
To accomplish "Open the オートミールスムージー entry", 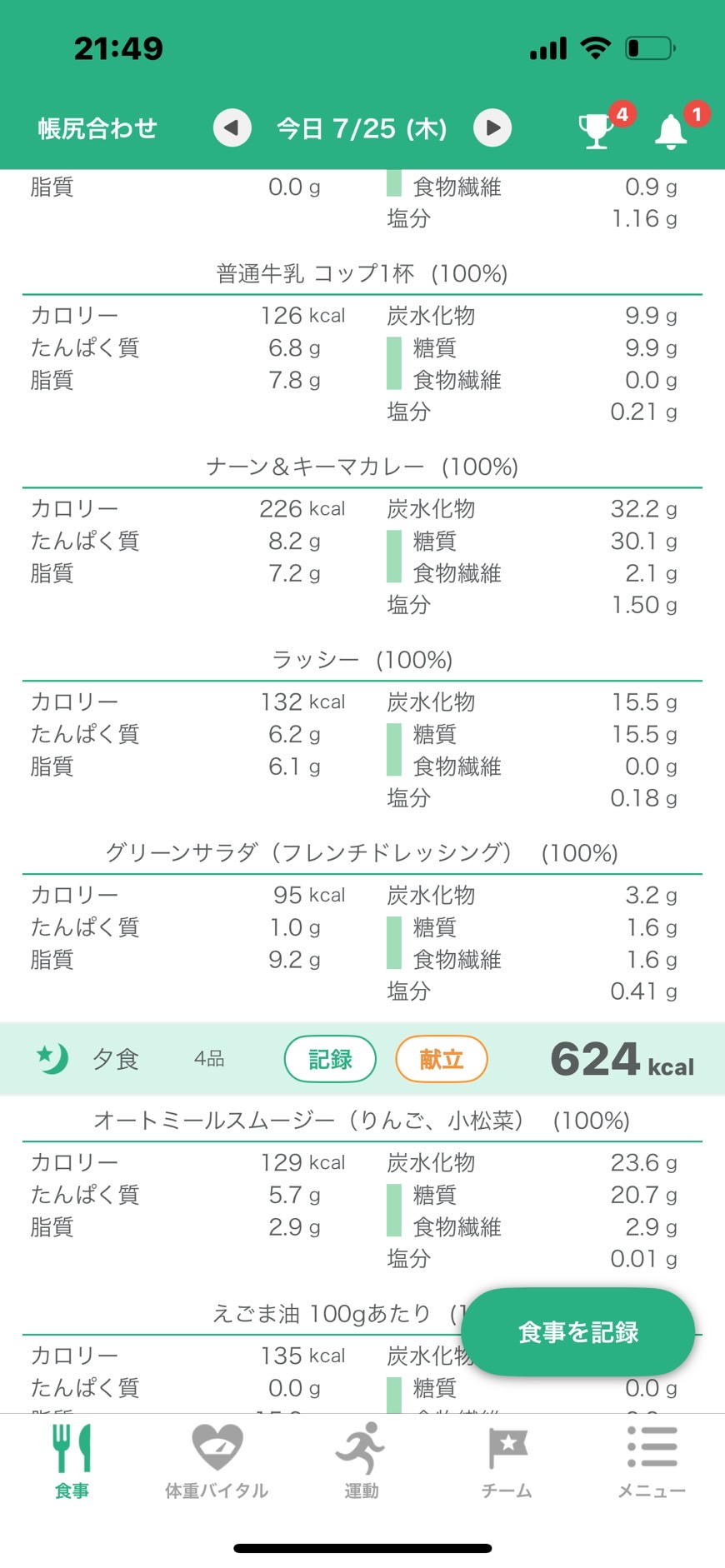I will point(362,1121).
